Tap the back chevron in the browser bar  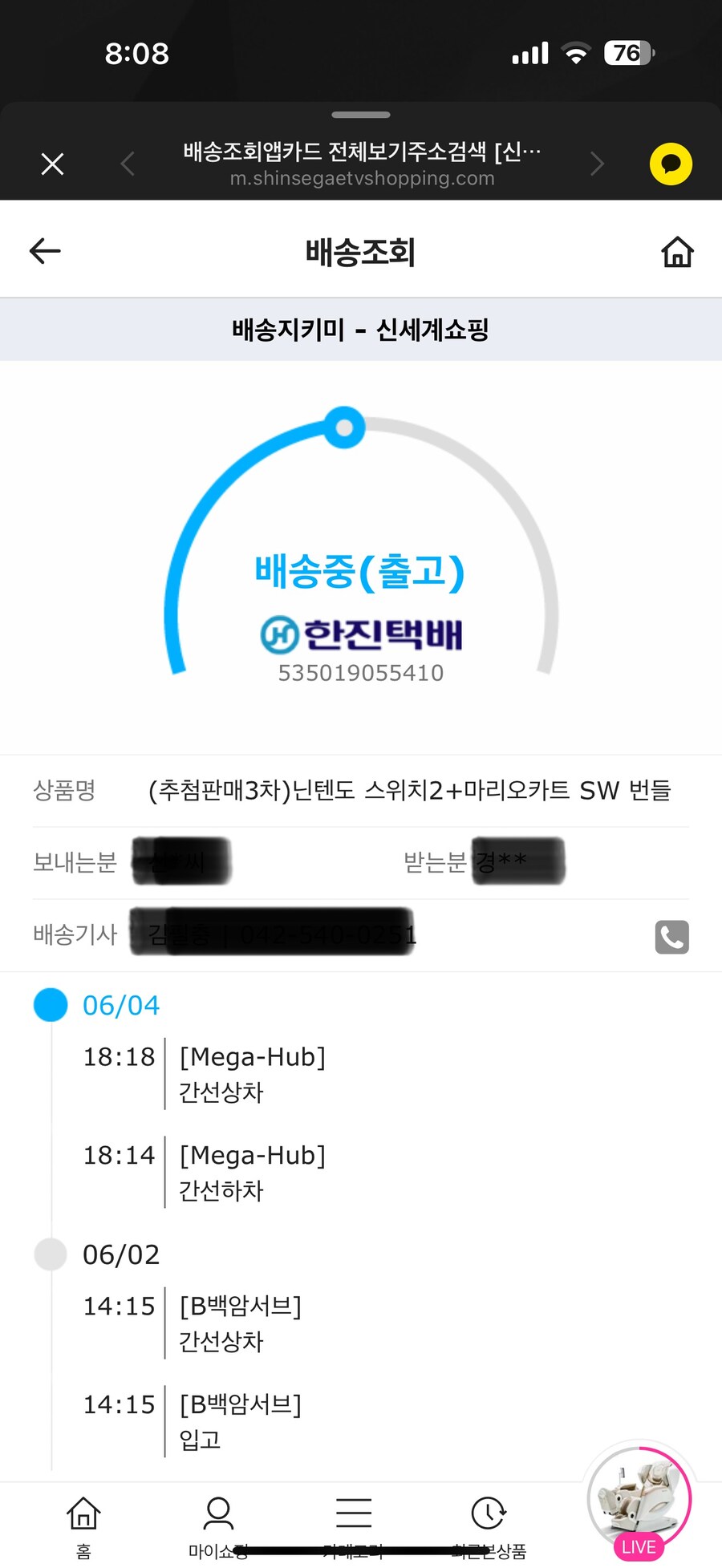(127, 163)
